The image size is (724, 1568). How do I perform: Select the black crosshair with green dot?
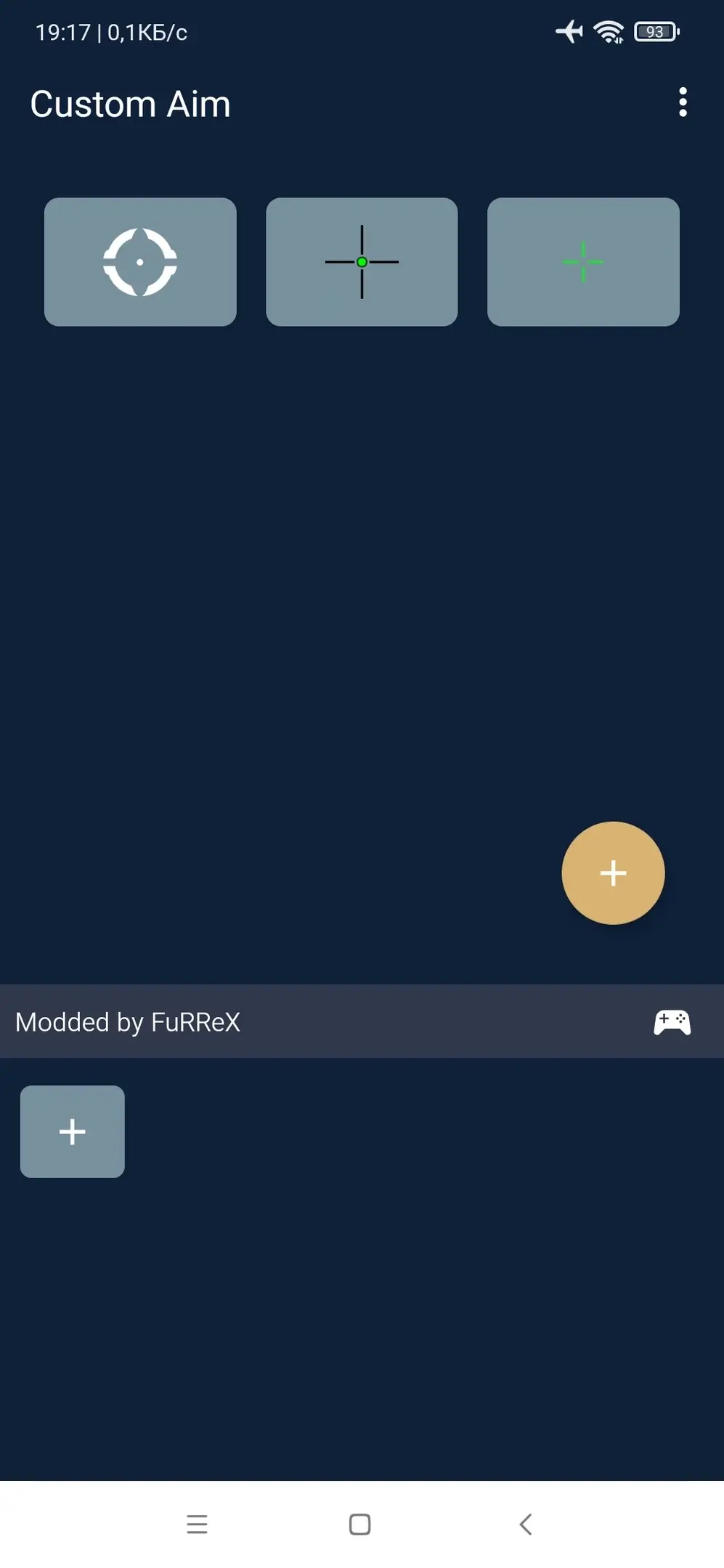(x=362, y=262)
